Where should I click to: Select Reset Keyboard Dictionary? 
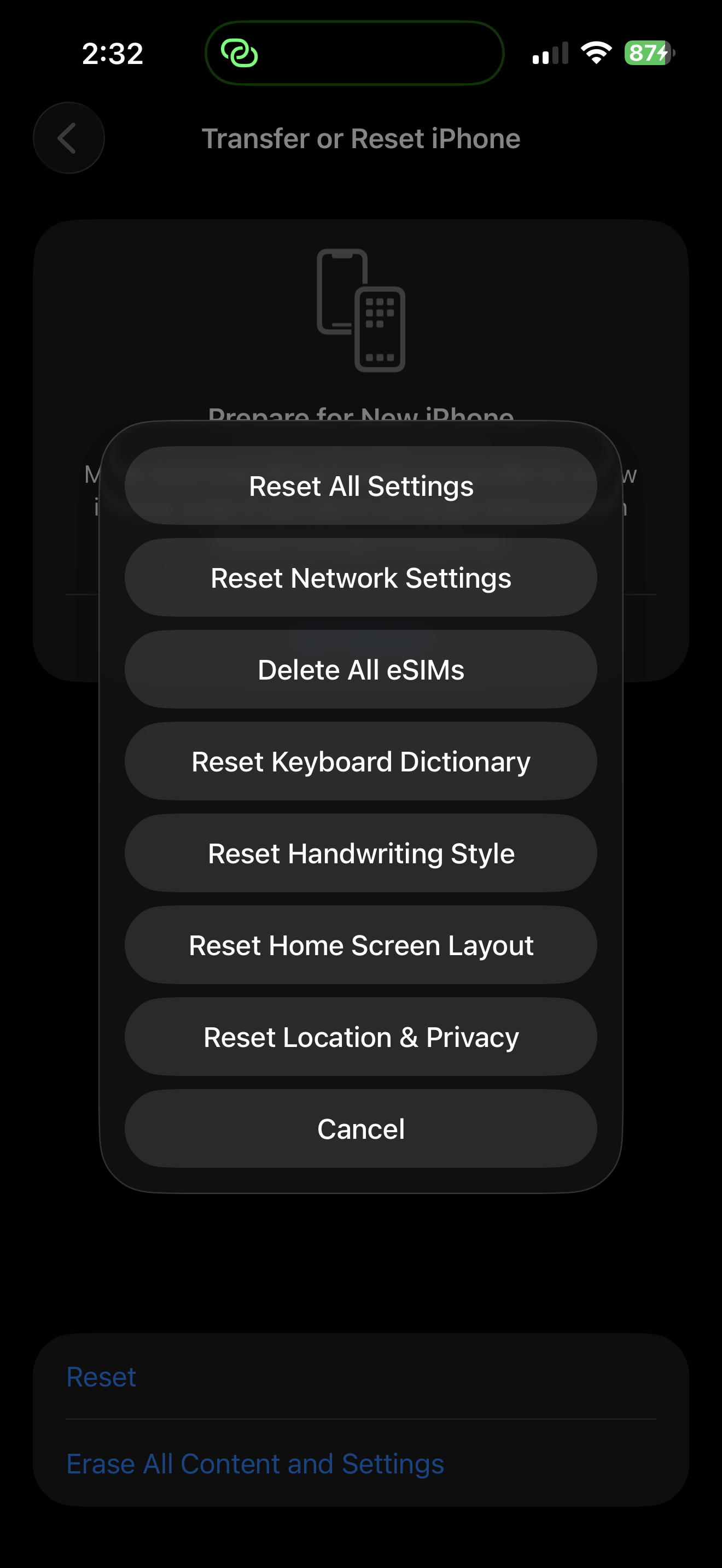click(360, 762)
